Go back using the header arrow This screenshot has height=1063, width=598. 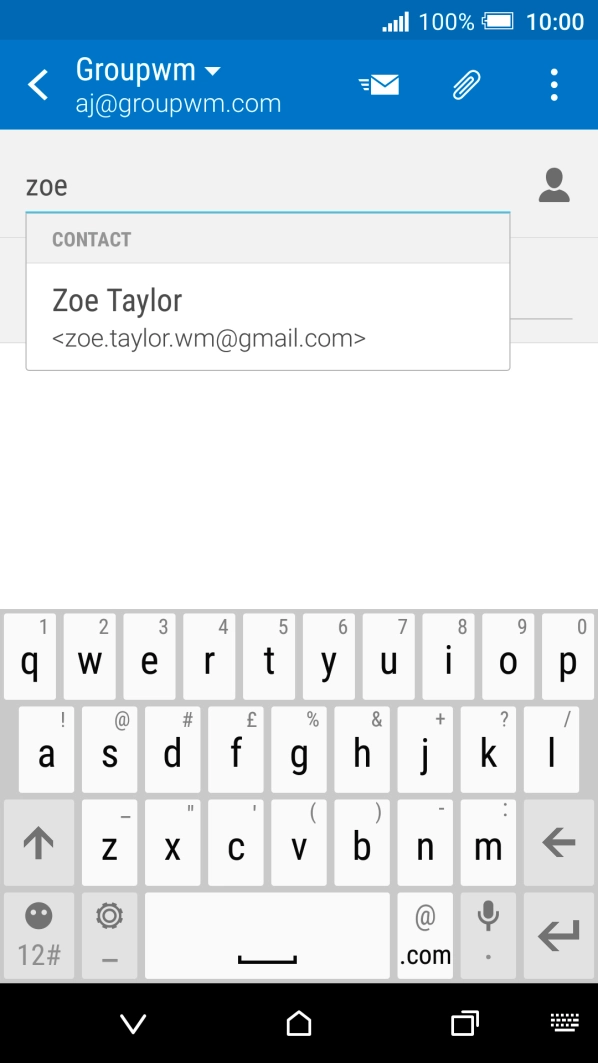(38, 85)
